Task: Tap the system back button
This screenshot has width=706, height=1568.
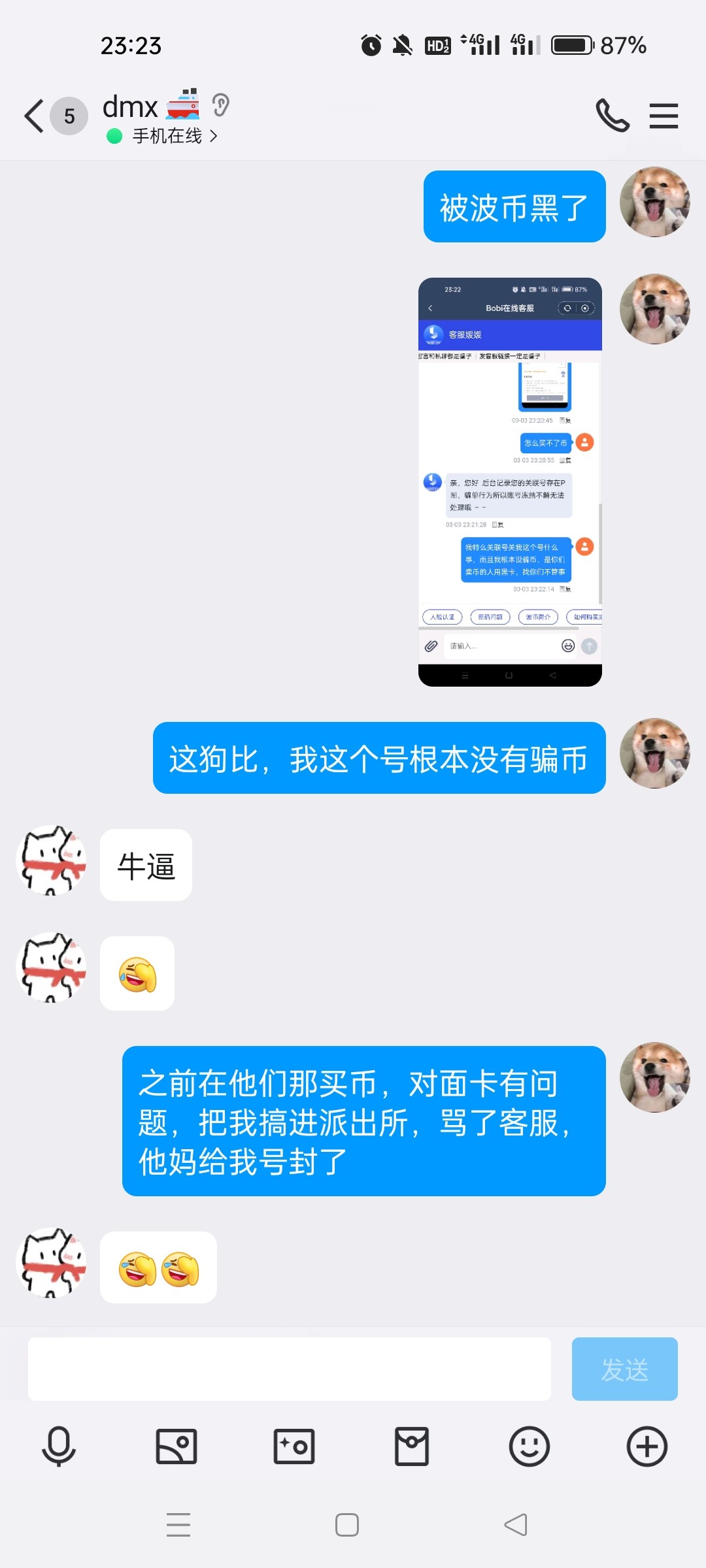Action: click(516, 1525)
